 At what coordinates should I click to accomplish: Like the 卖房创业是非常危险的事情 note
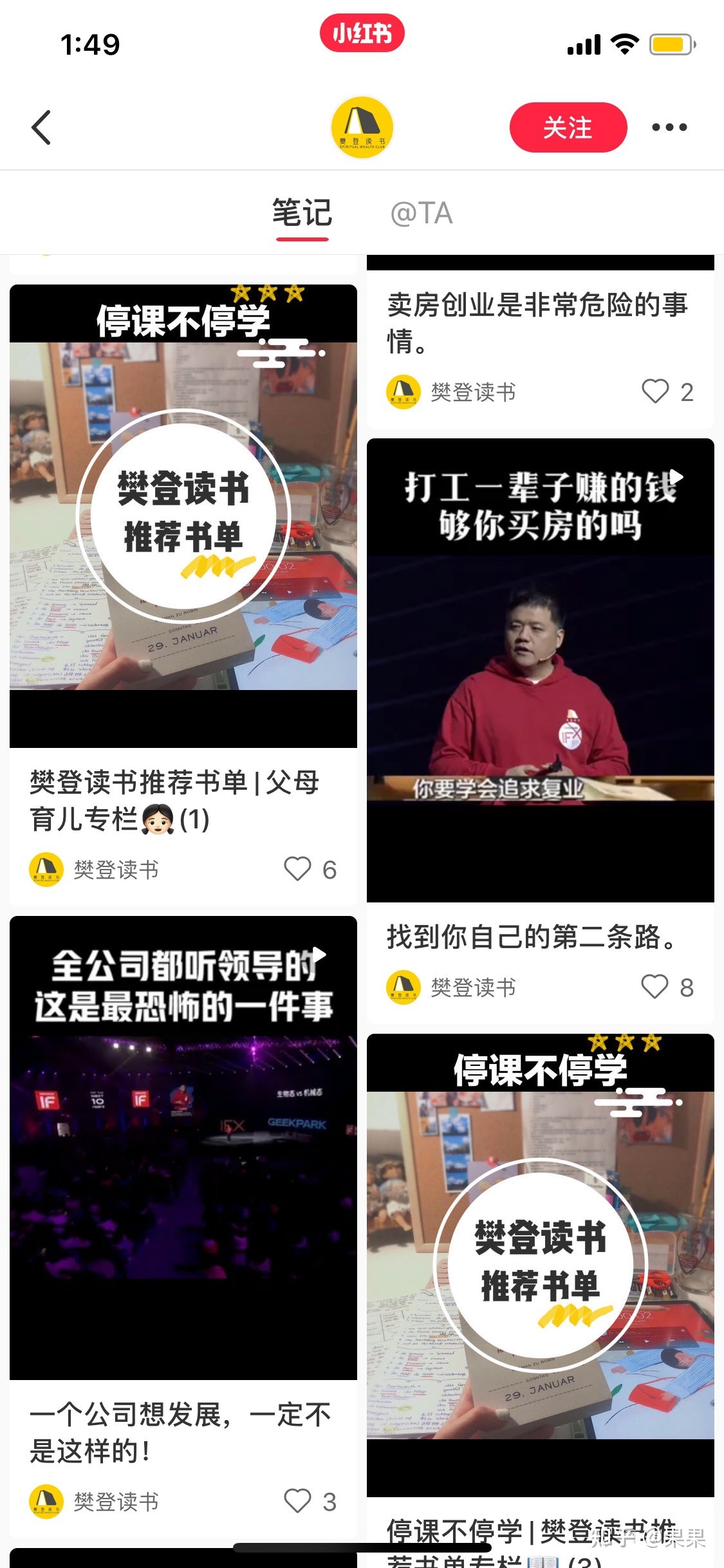(x=655, y=391)
